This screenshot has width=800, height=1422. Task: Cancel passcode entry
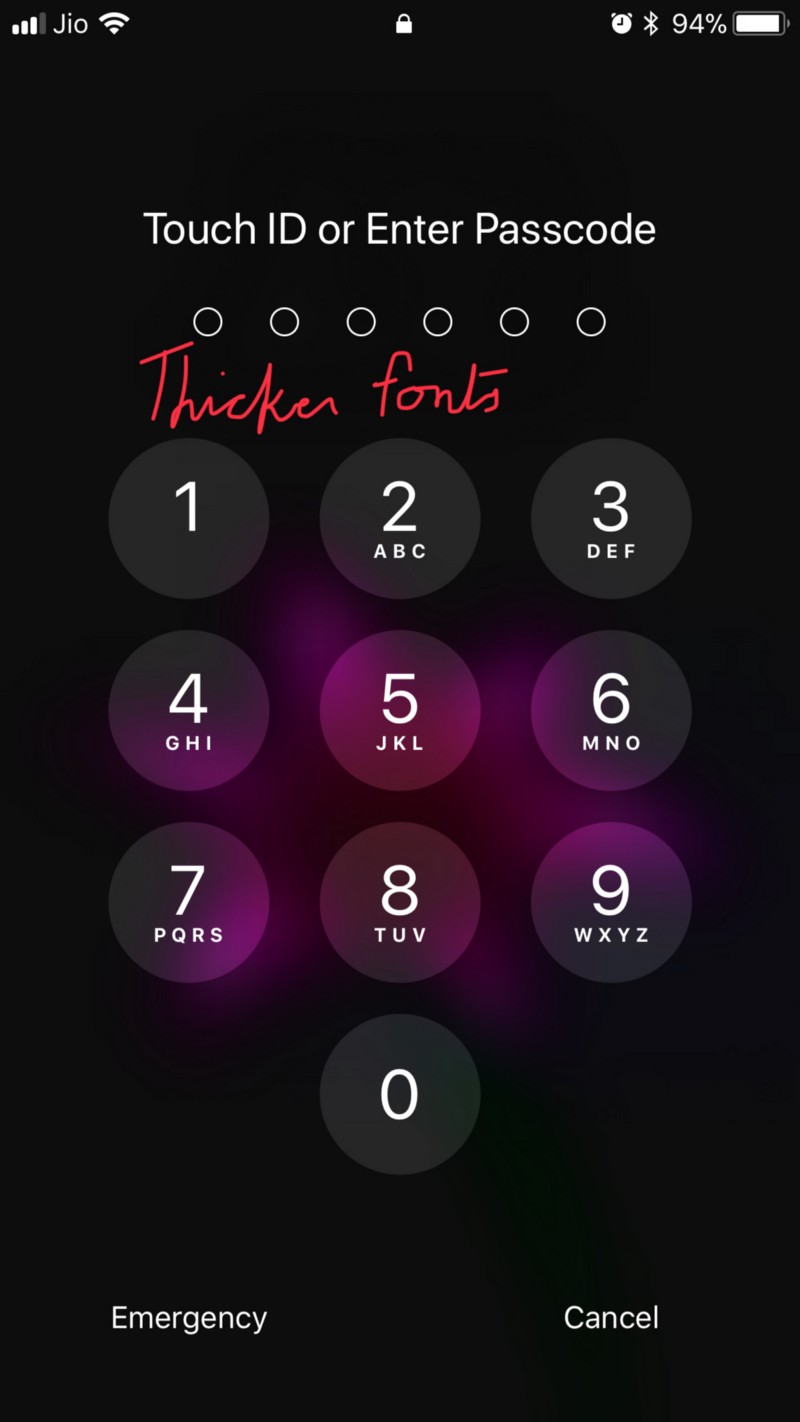(x=611, y=1318)
